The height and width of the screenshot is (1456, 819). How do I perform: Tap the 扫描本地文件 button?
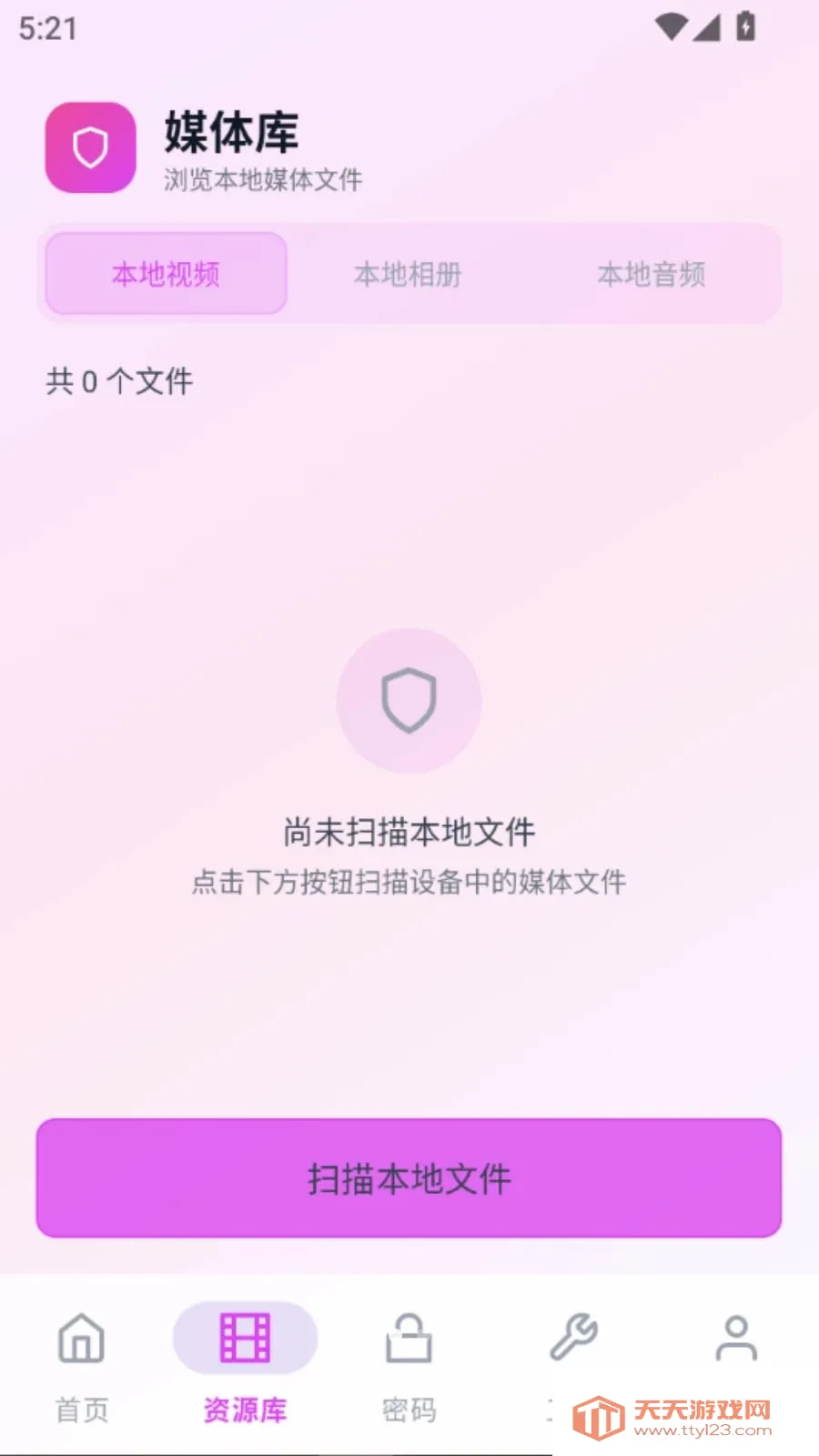409,1178
